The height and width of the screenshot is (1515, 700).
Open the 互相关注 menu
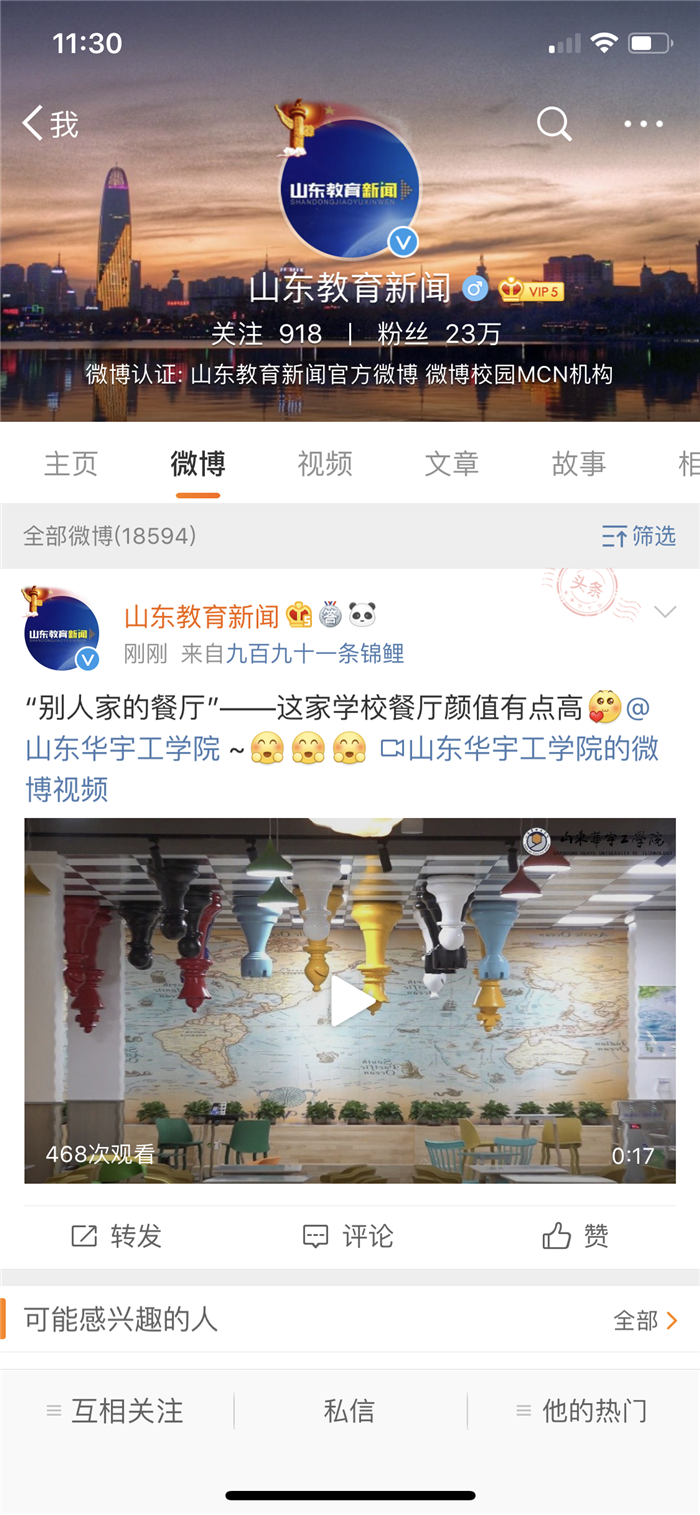coord(117,1411)
